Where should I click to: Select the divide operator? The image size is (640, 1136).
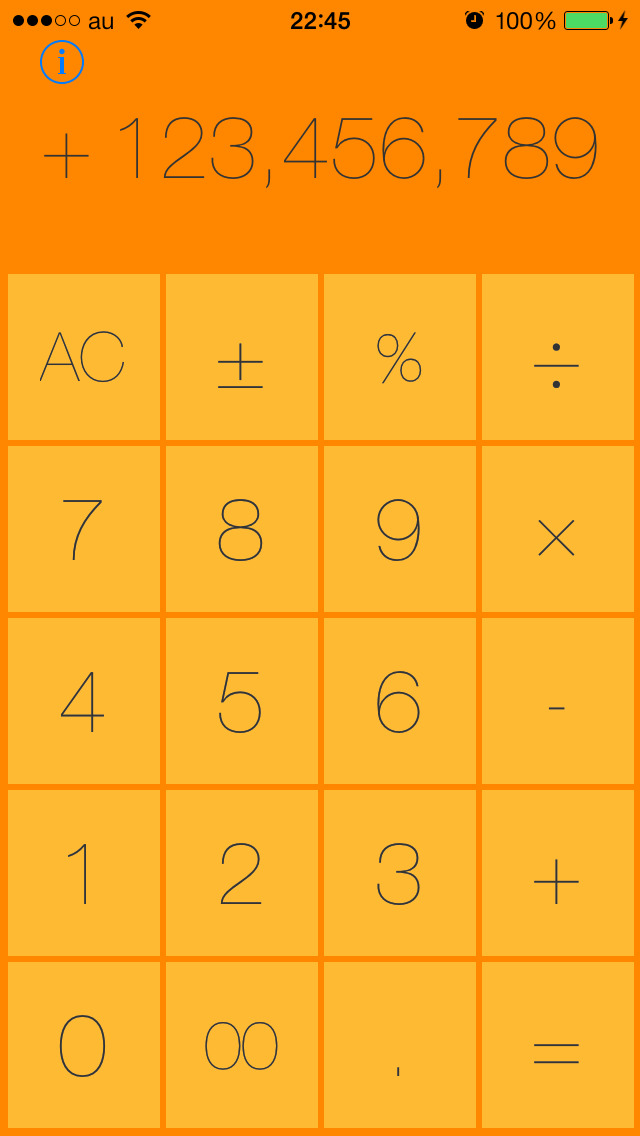(x=557, y=356)
